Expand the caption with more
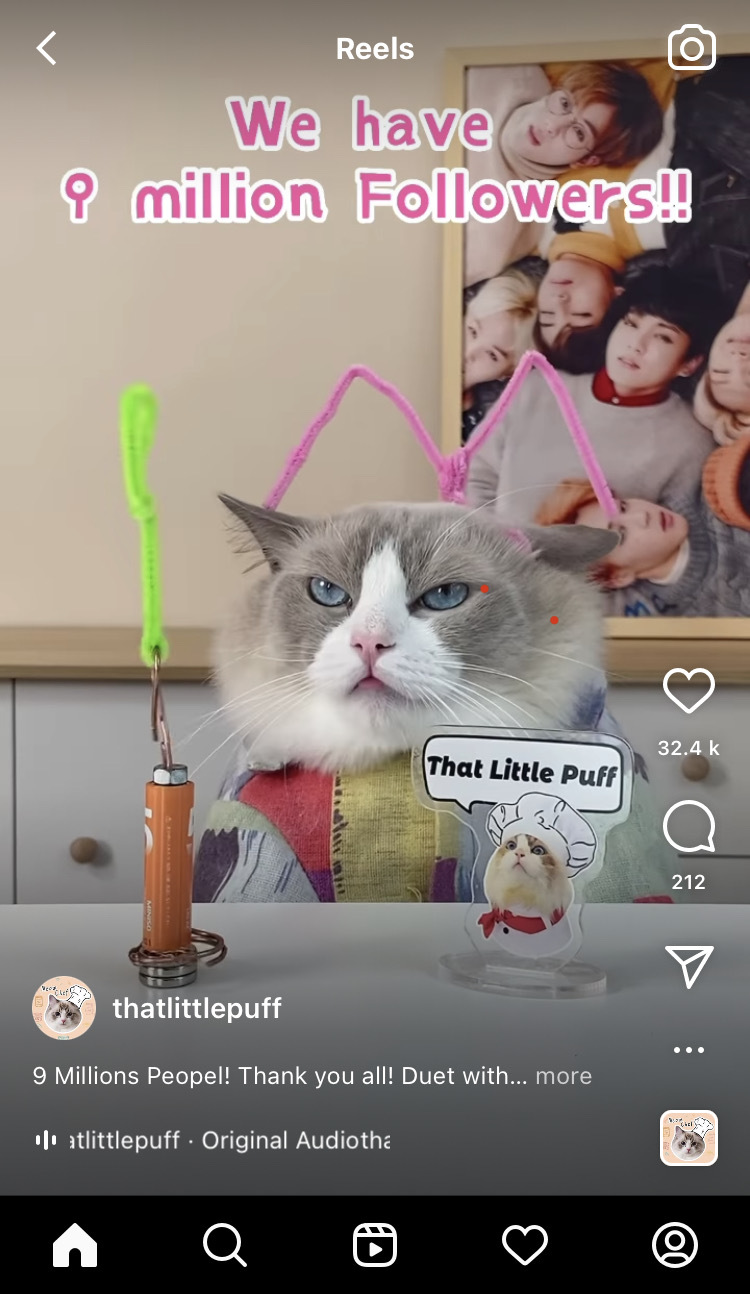 coord(563,1076)
